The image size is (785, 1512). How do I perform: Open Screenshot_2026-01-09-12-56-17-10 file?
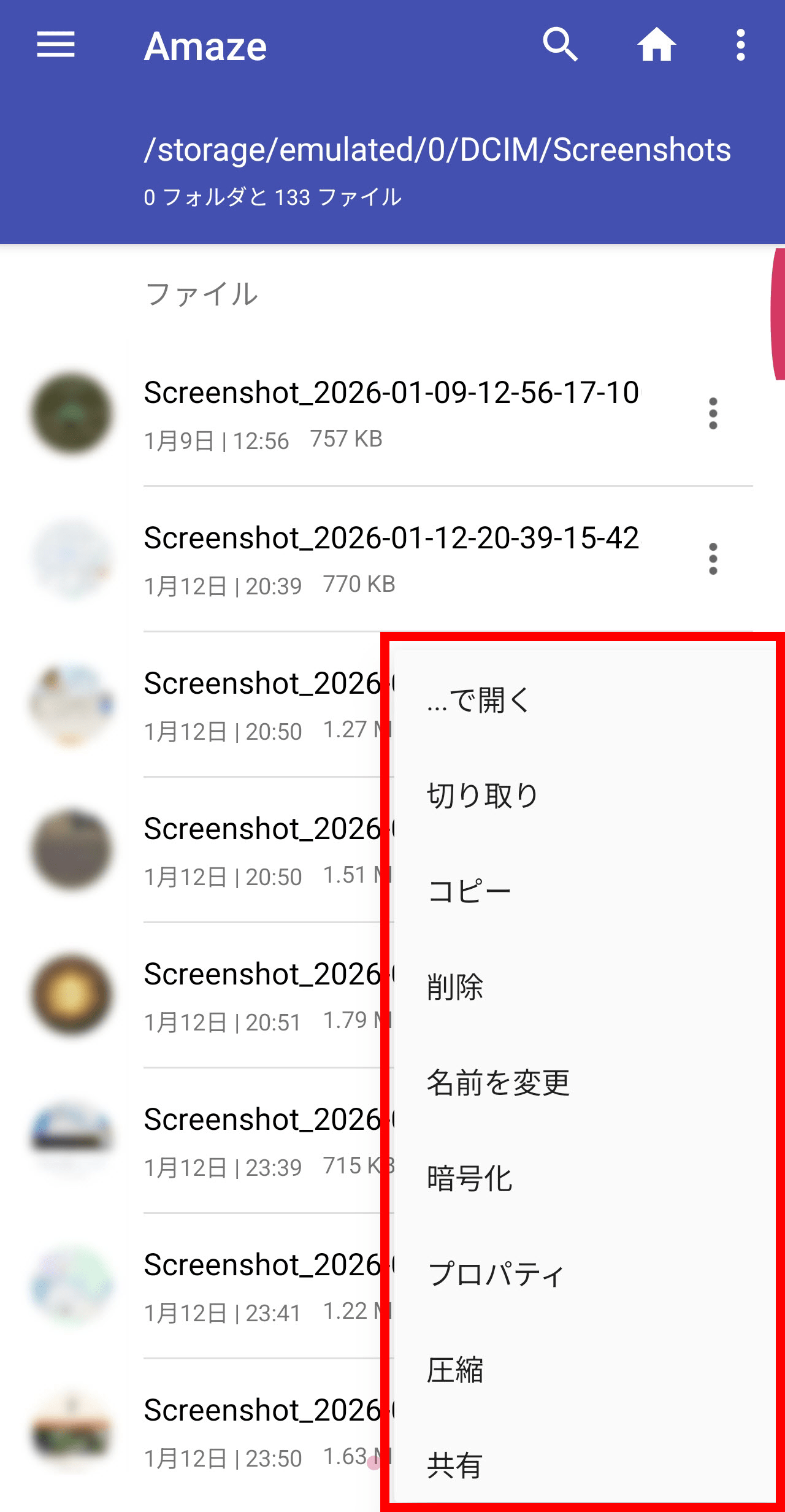pos(391,412)
